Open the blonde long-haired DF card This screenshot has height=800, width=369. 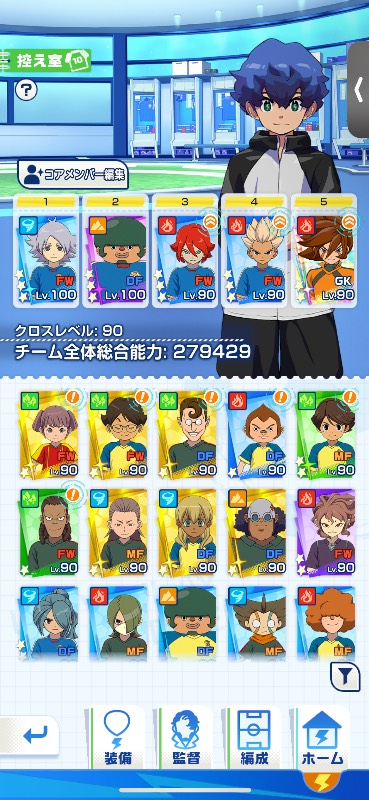coord(187,533)
